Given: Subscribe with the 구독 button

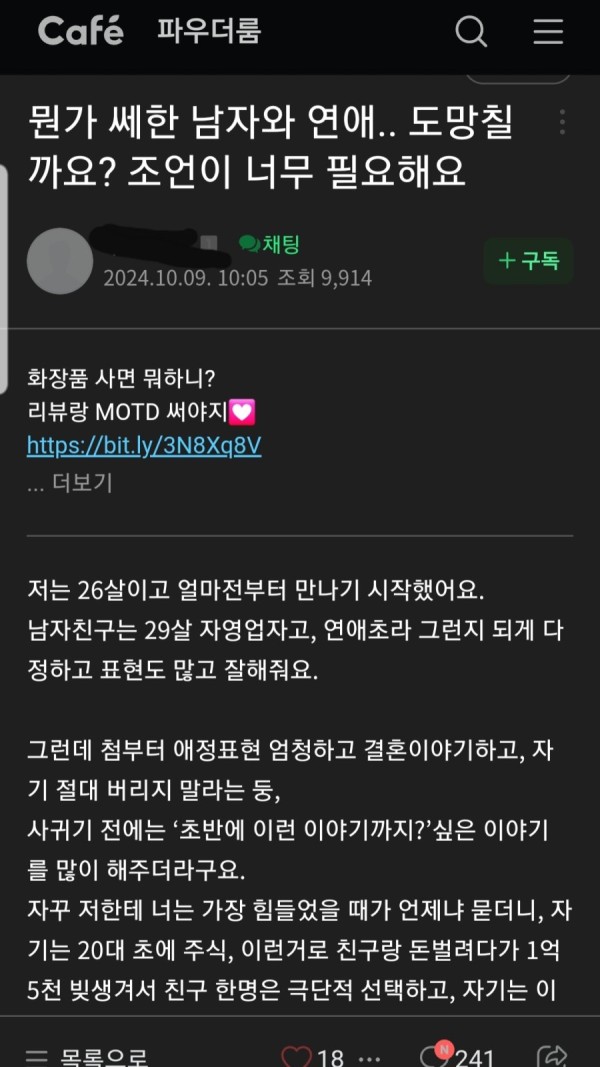Looking at the screenshot, I should pyautogui.click(x=529, y=261).
